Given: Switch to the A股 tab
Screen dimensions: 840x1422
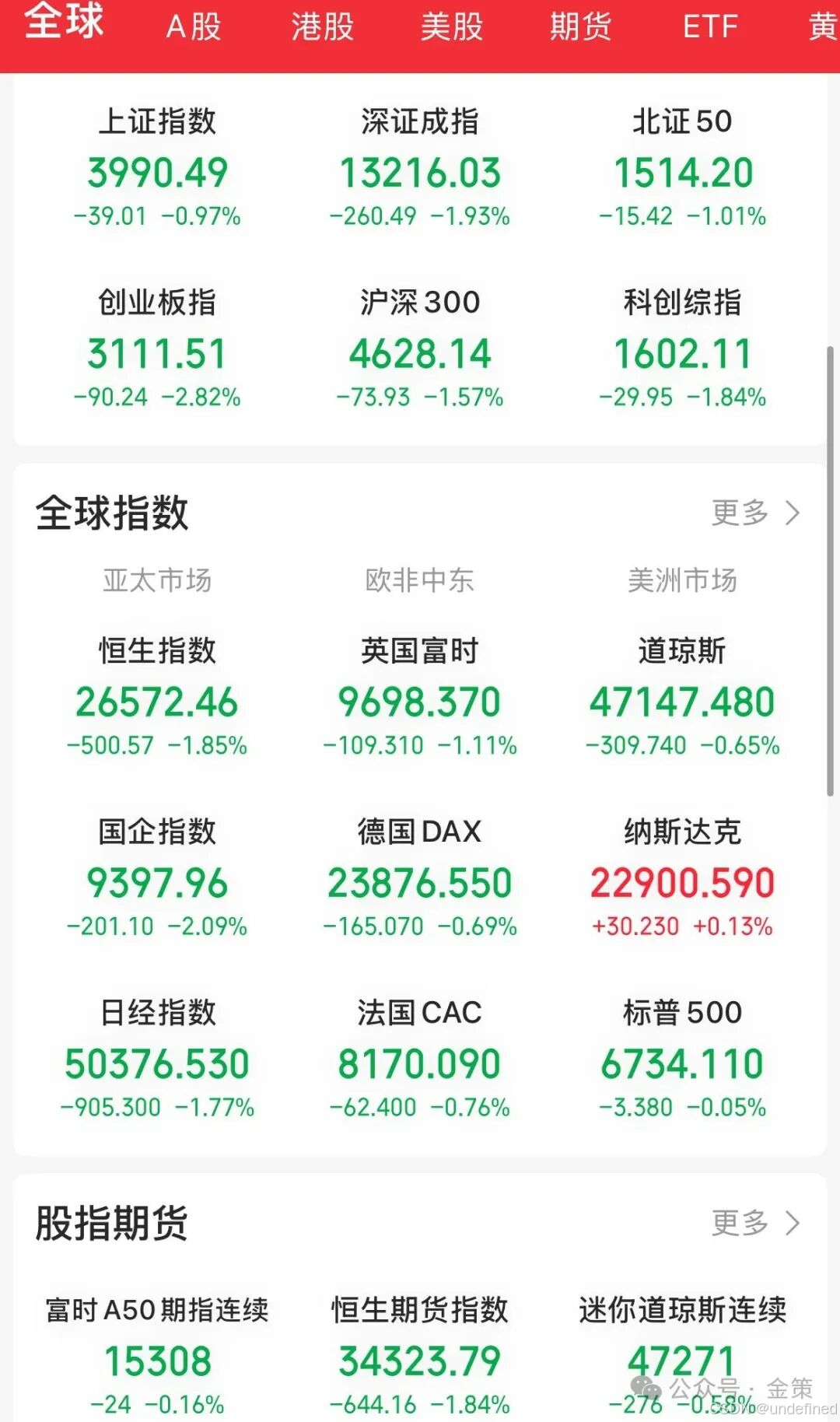Looking at the screenshot, I should (x=191, y=27).
